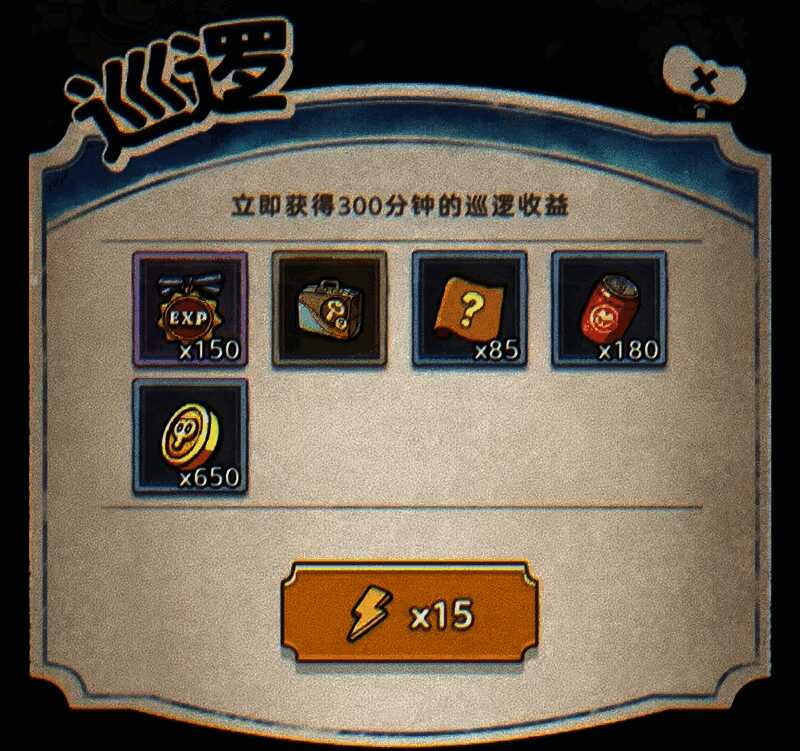The width and height of the screenshot is (800, 751).
Task: Check the red can x180 reward
Action: pyautogui.click(x=608, y=309)
